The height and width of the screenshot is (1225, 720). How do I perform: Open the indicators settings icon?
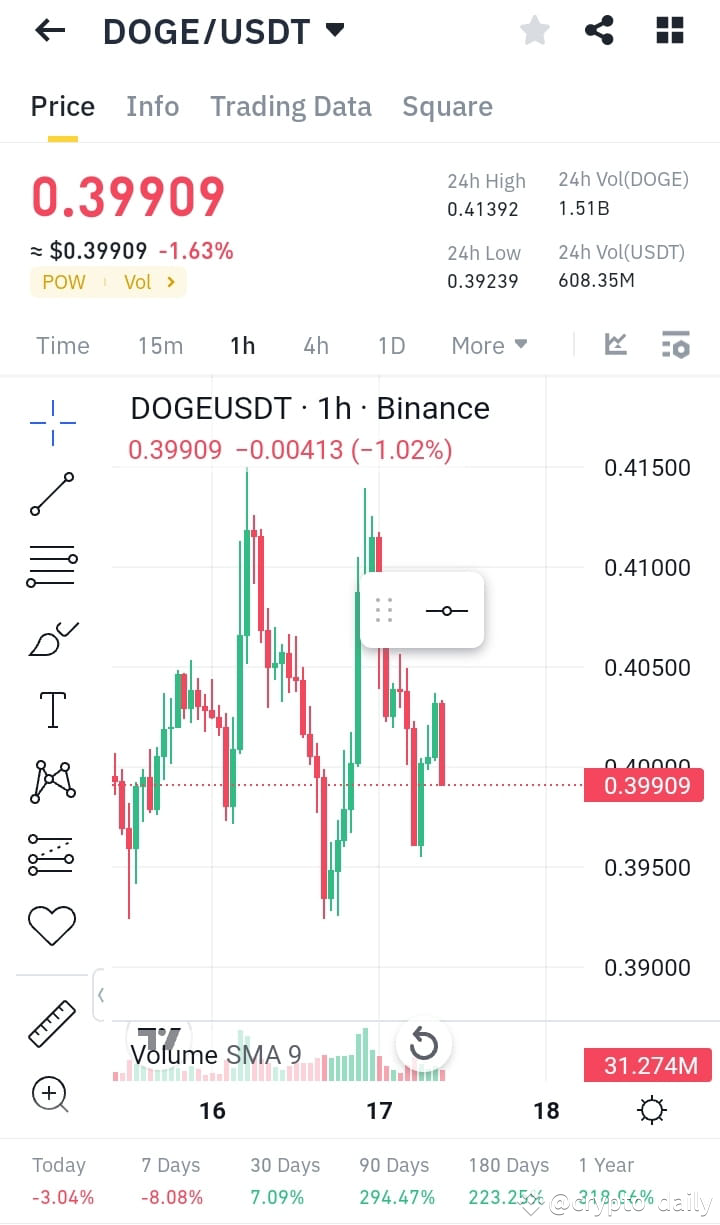pyautogui.click(x=676, y=344)
